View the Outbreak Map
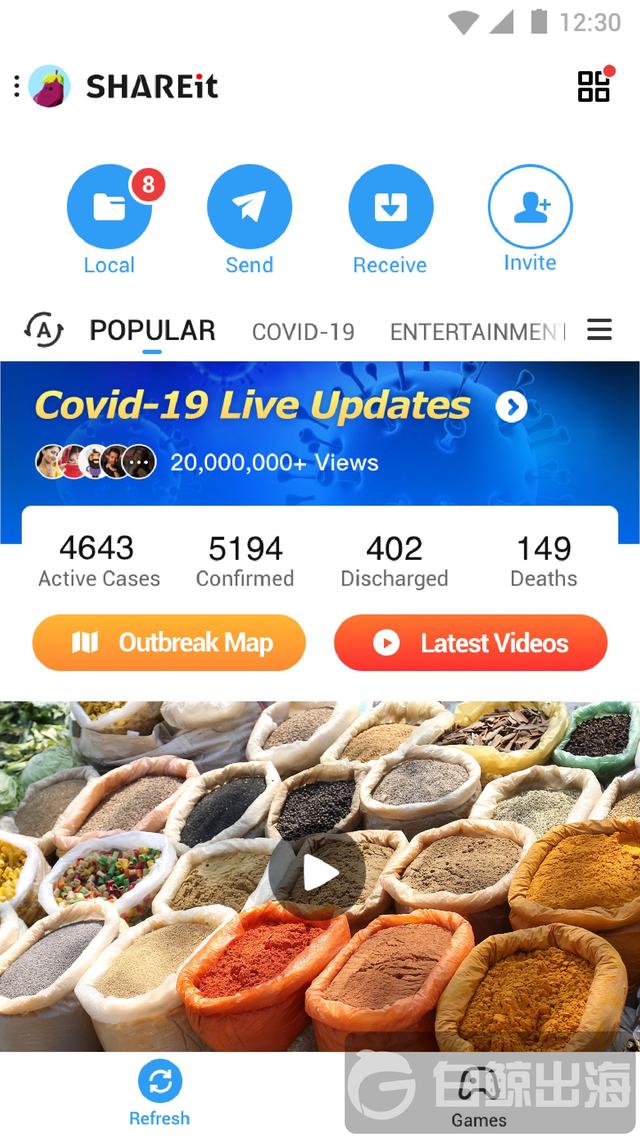This screenshot has height=1138, width=640. 169,643
